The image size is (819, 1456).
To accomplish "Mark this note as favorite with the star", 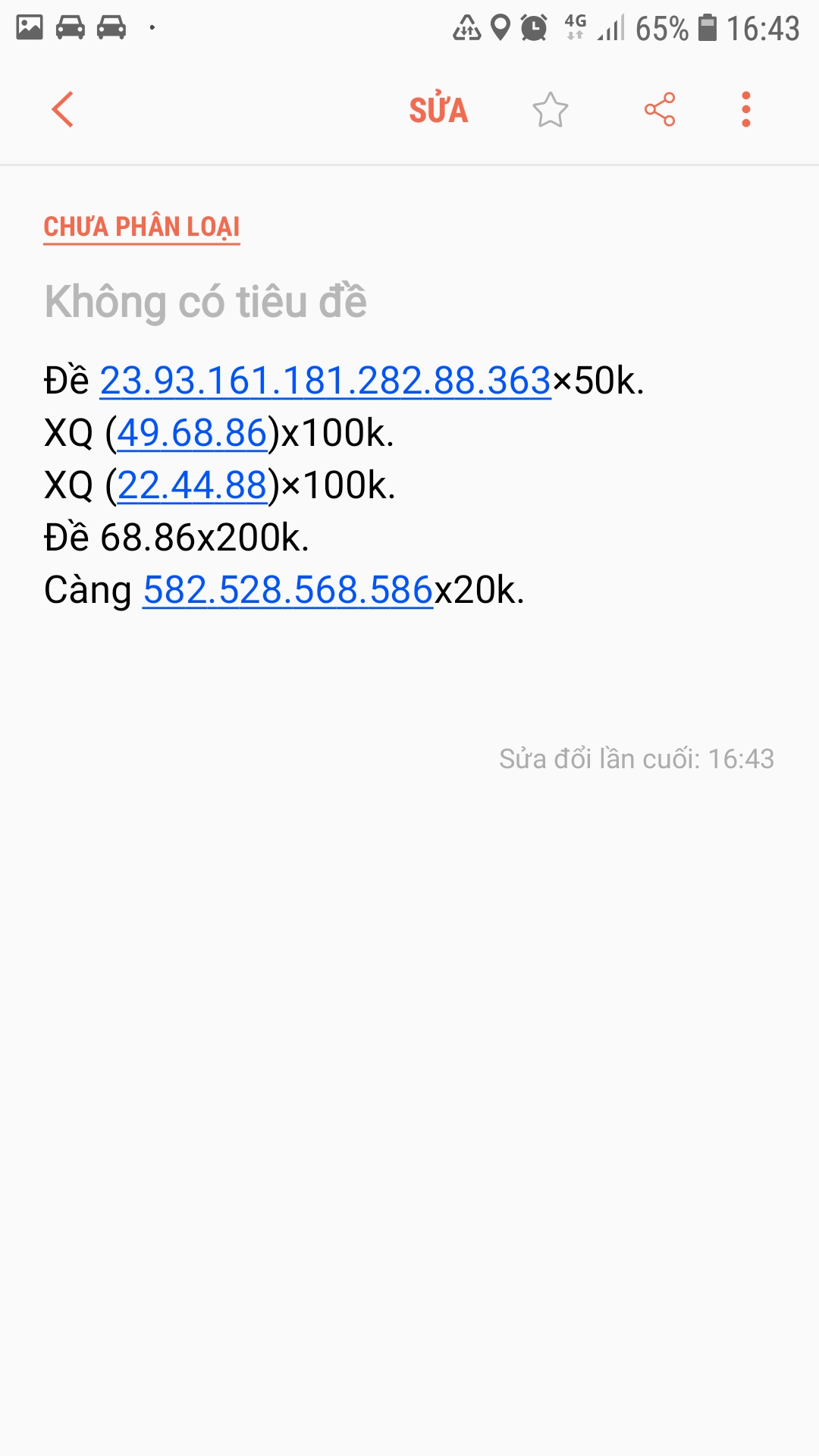I will point(550,111).
